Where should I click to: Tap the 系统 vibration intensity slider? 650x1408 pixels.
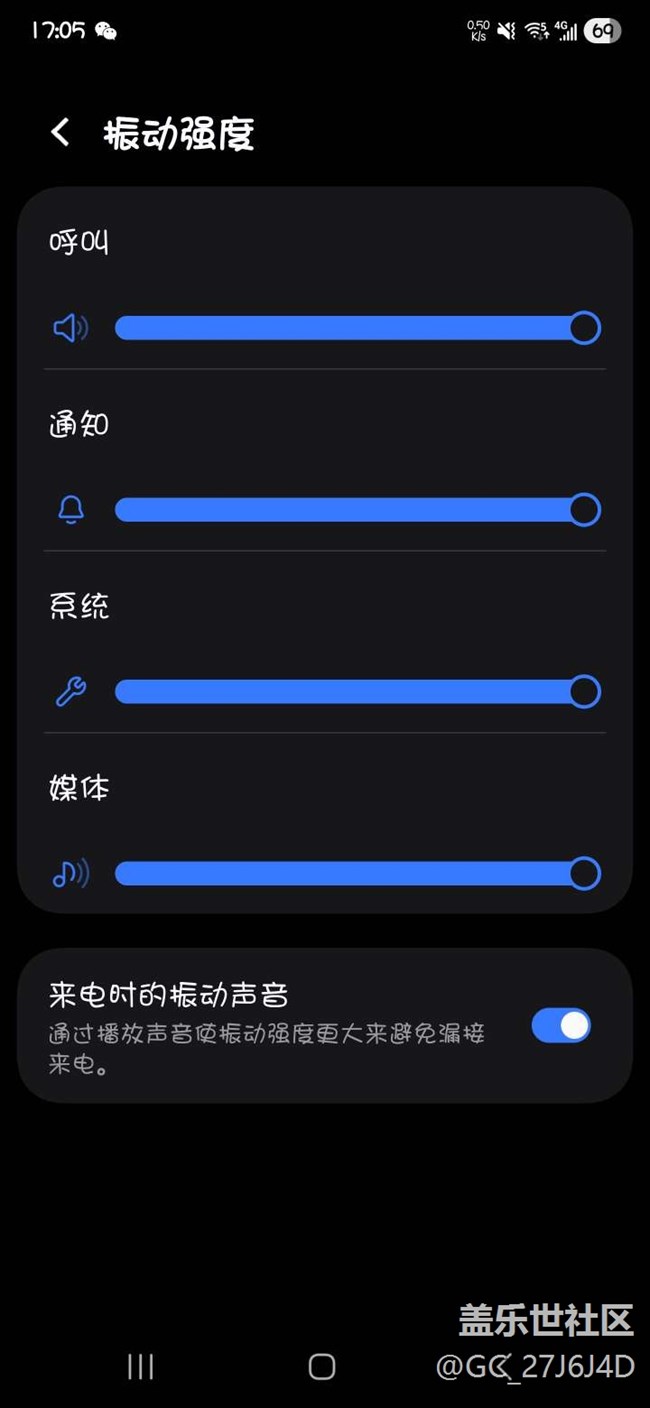pos(357,692)
